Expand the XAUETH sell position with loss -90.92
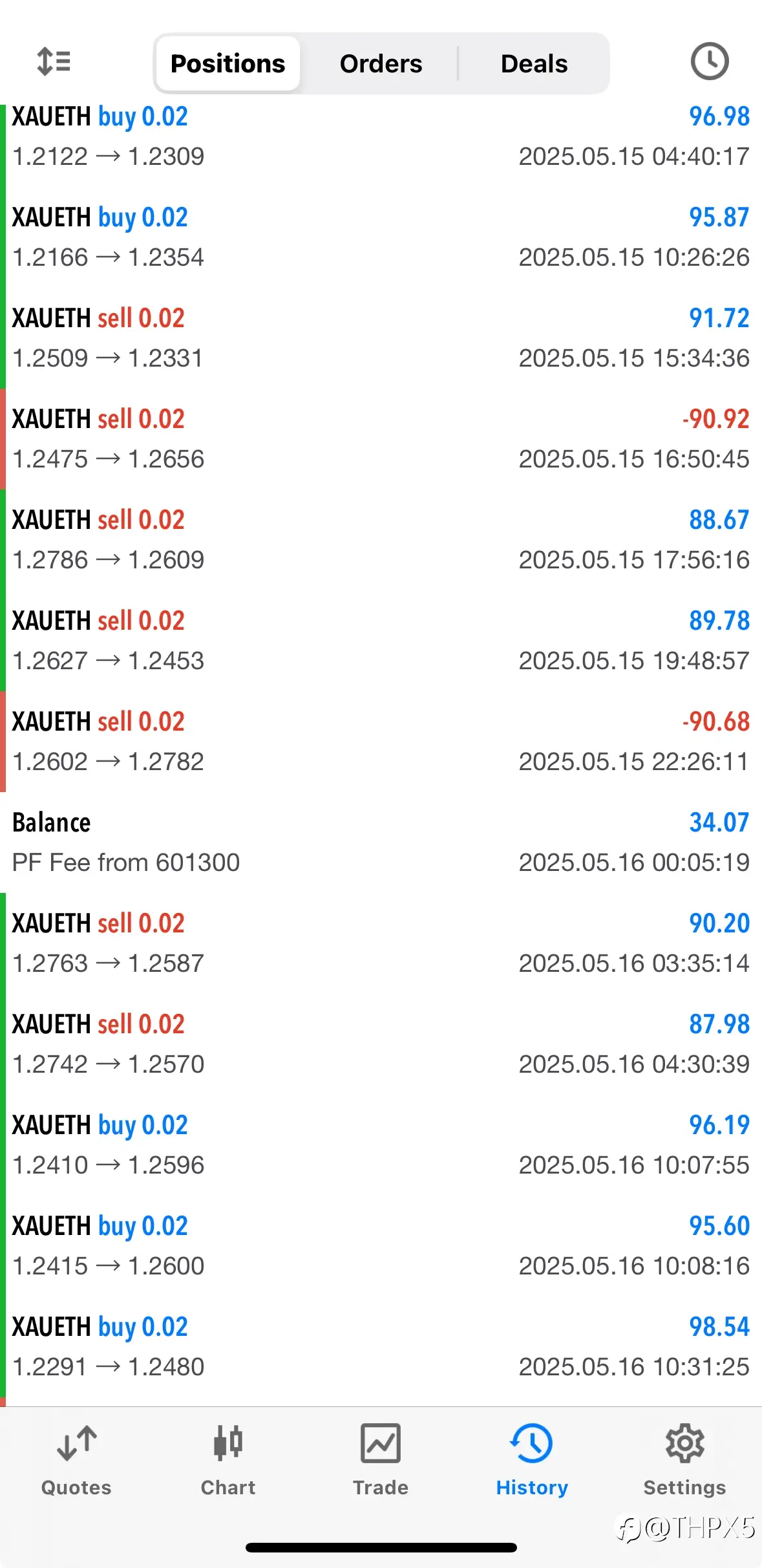This screenshot has width=762, height=1568. 381,439
